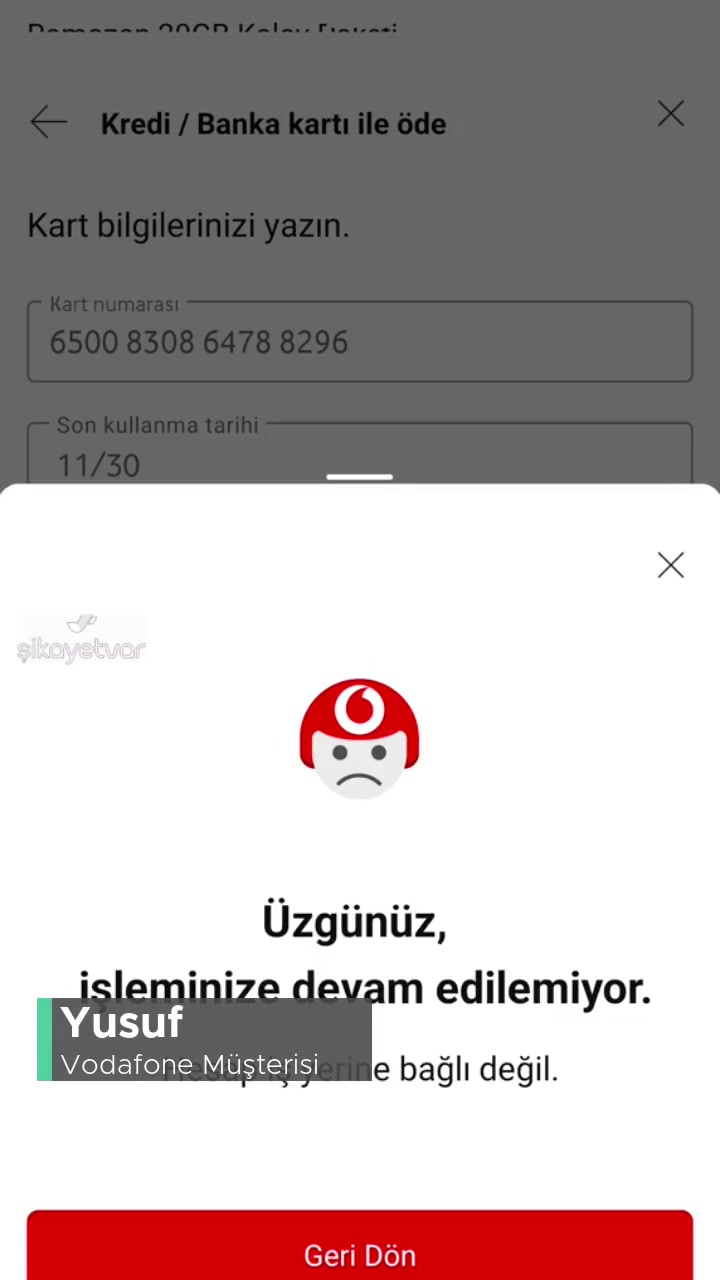Tap the Kart numarası field to edit
This screenshot has height=1280, width=720.
360,342
